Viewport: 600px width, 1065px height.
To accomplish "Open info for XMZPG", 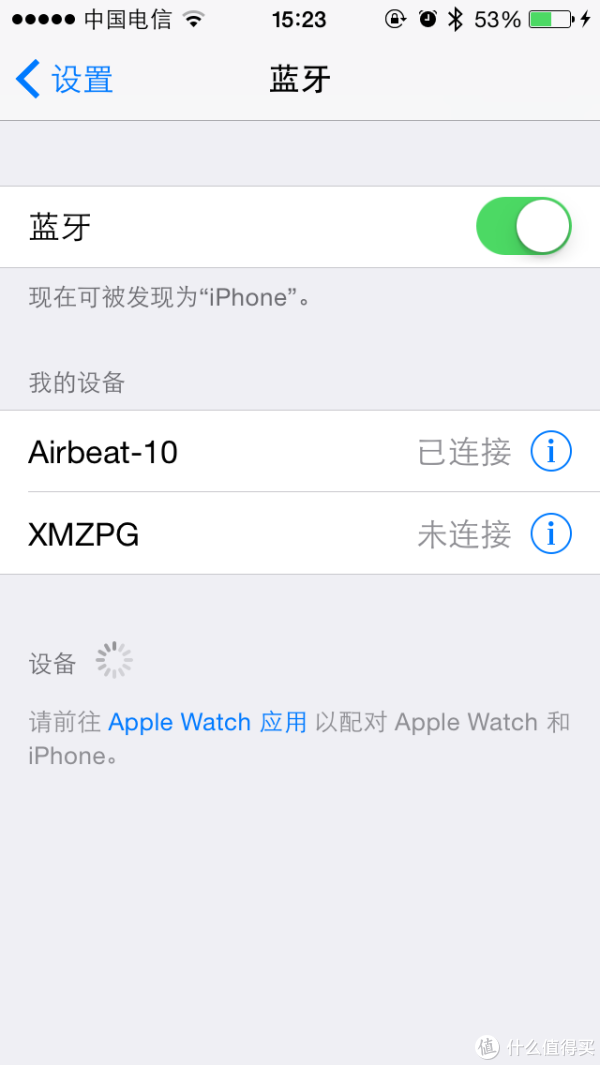I will [x=551, y=535].
